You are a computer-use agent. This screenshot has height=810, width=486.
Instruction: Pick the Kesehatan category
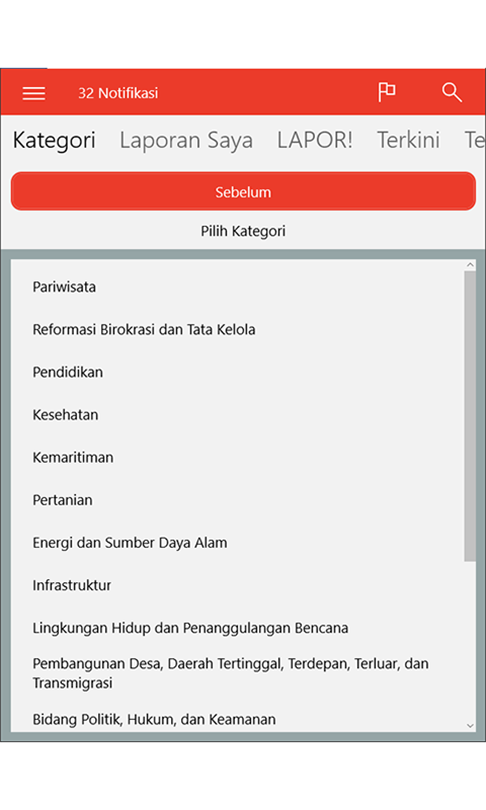pos(238,415)
